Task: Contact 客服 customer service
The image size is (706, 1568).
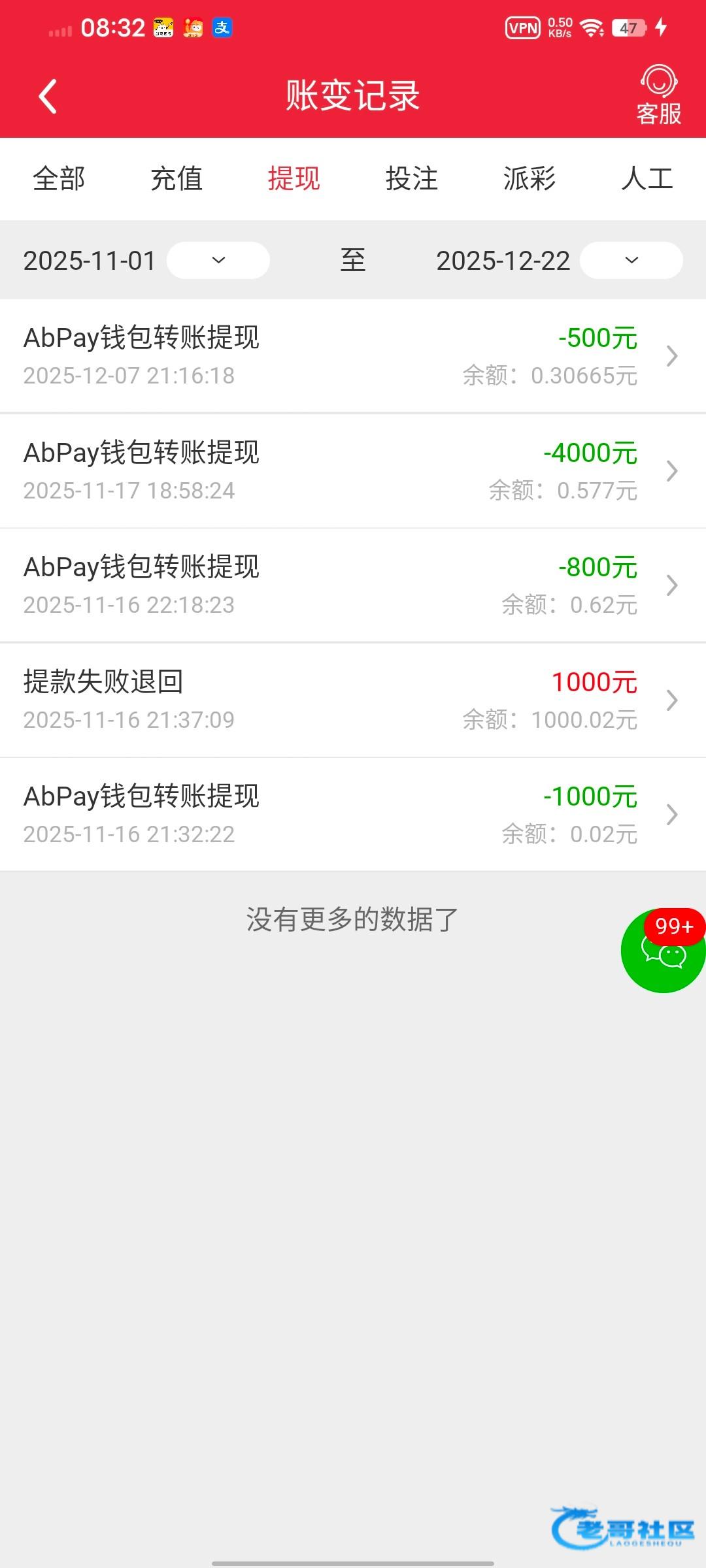Action: (x=658, y=96)
